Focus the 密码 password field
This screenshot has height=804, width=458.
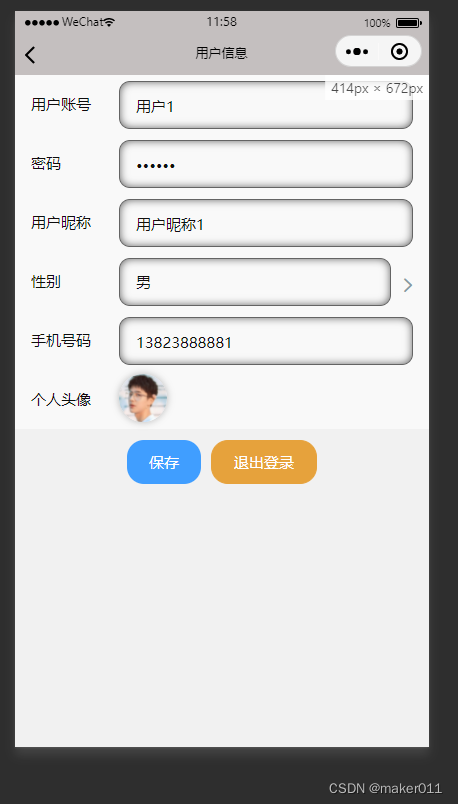click(266, 164)
